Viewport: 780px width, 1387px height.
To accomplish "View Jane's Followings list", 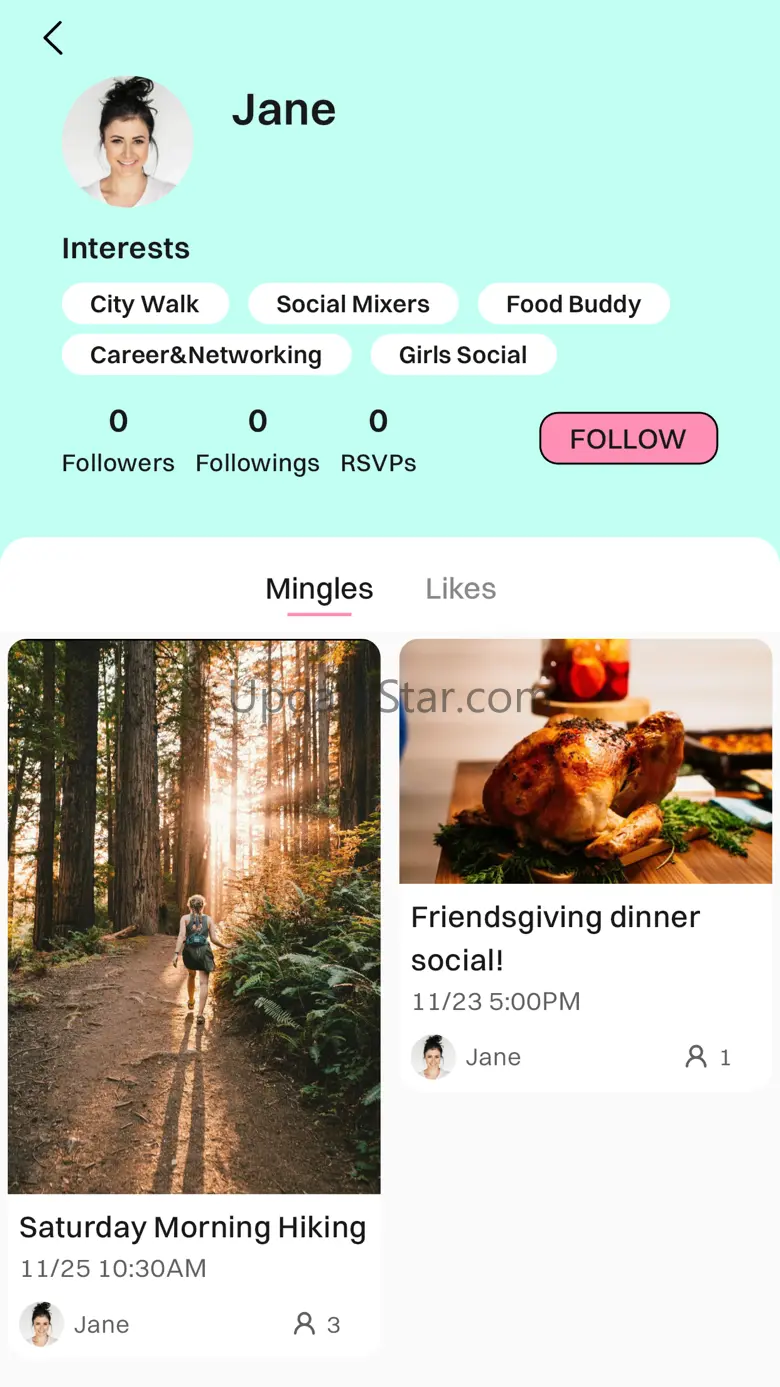I will click(257, 441).
